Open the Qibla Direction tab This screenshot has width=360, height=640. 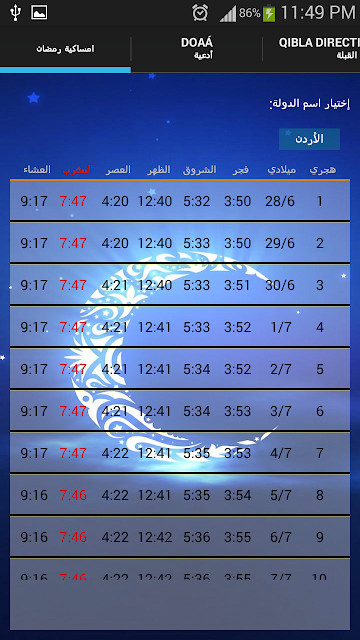(x=311, y=49)
